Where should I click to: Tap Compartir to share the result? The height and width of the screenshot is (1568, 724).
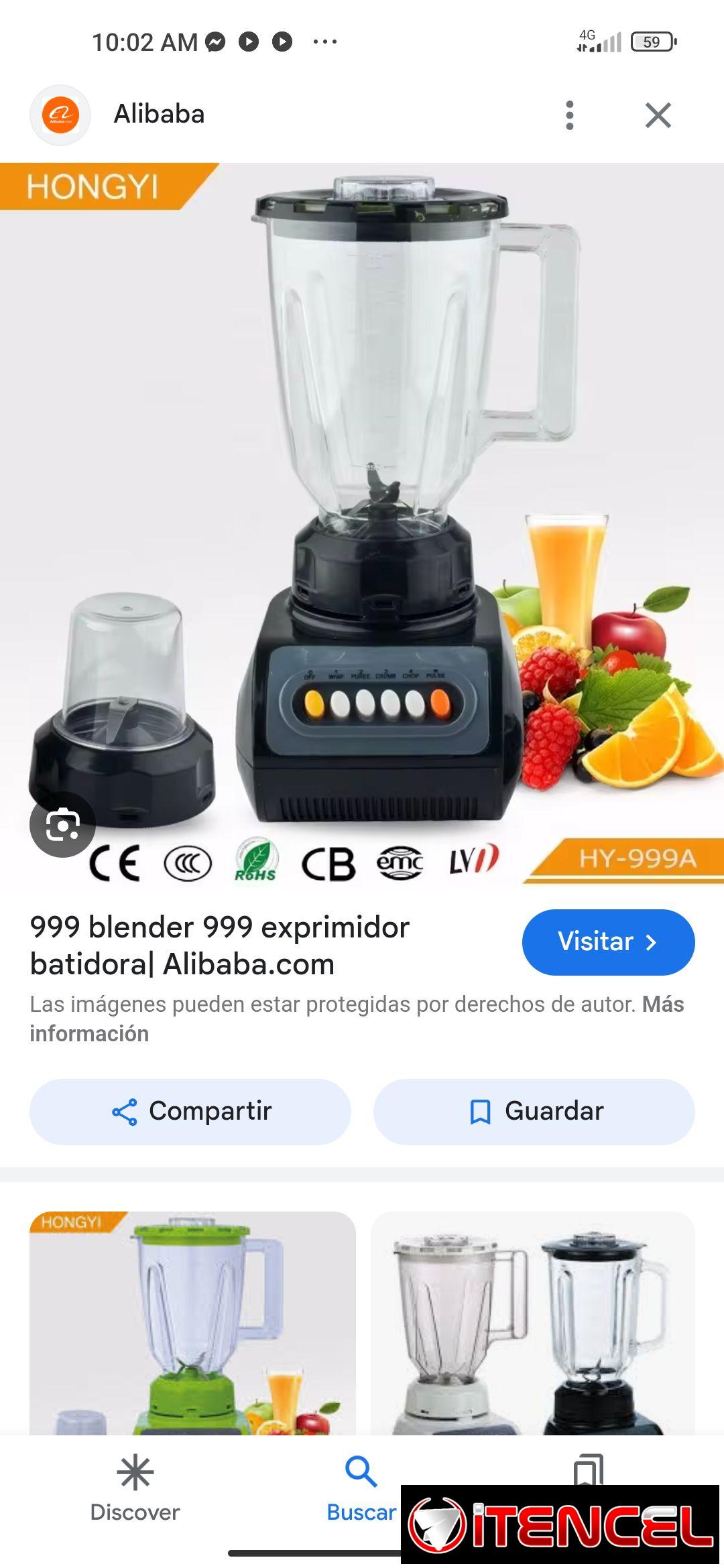[x=188, y=1110]
